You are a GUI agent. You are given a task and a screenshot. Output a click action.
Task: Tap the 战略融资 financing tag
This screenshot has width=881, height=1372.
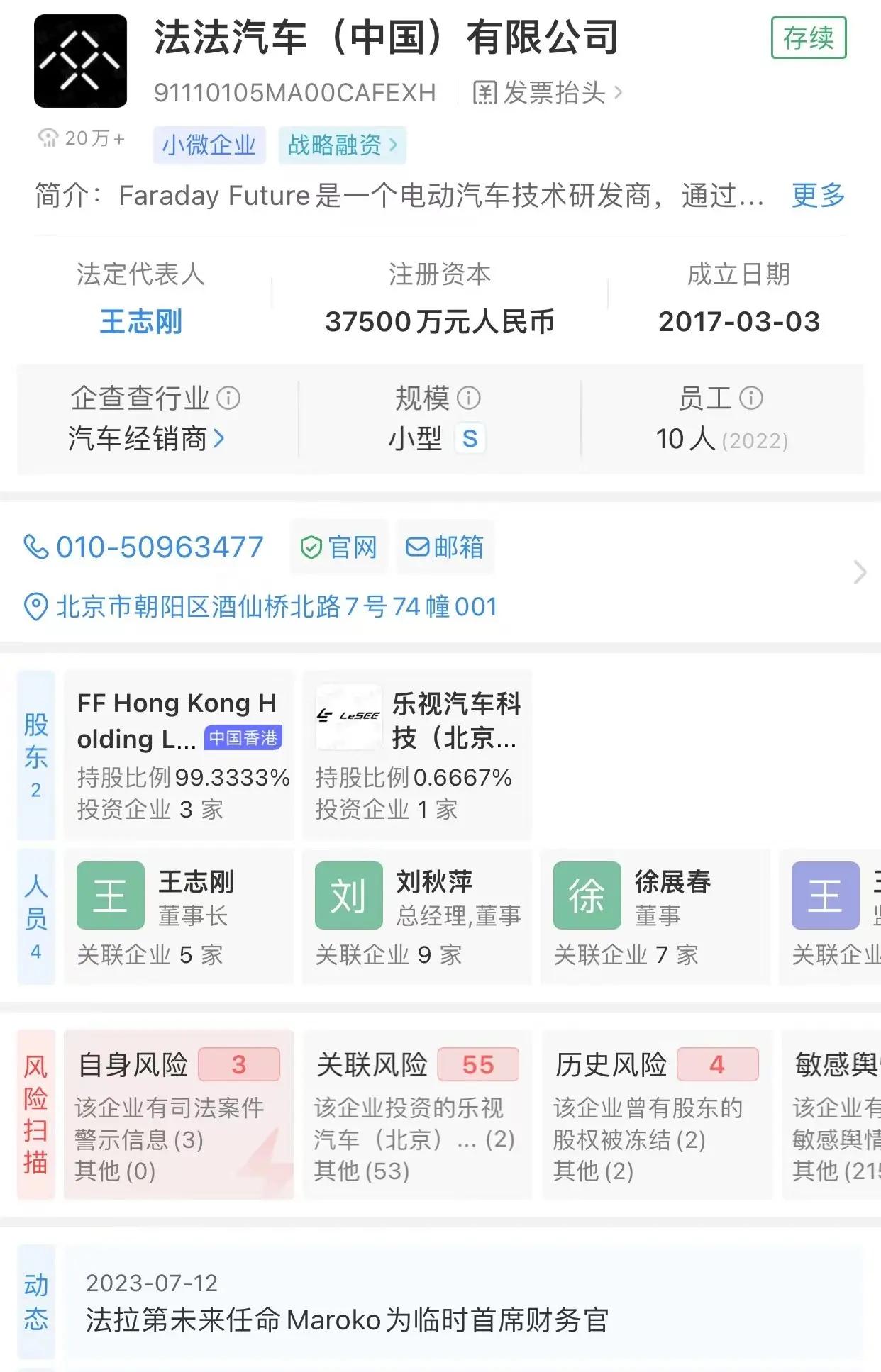click(342, 145)
